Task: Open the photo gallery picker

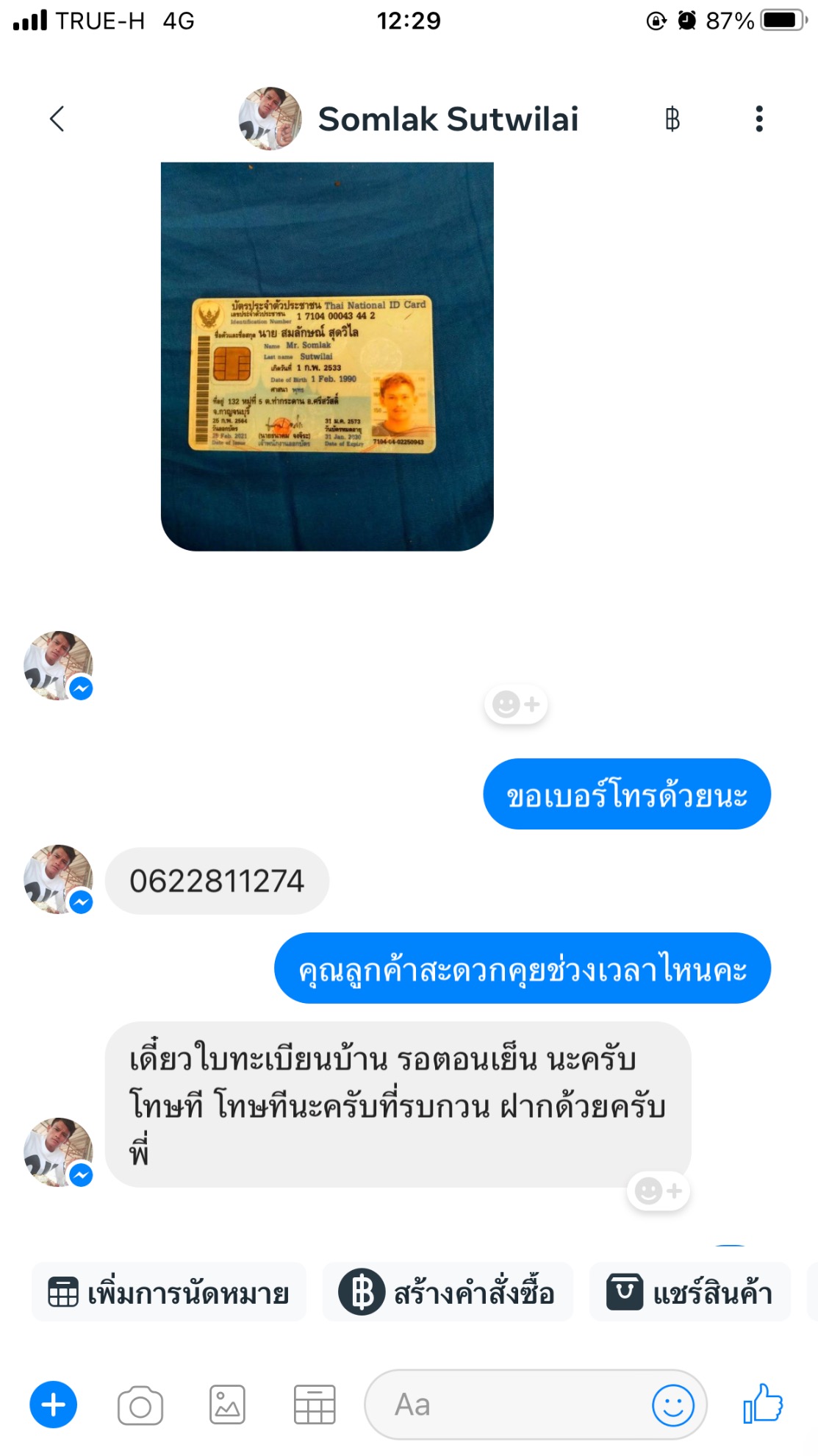Action: coord(227,1405)
